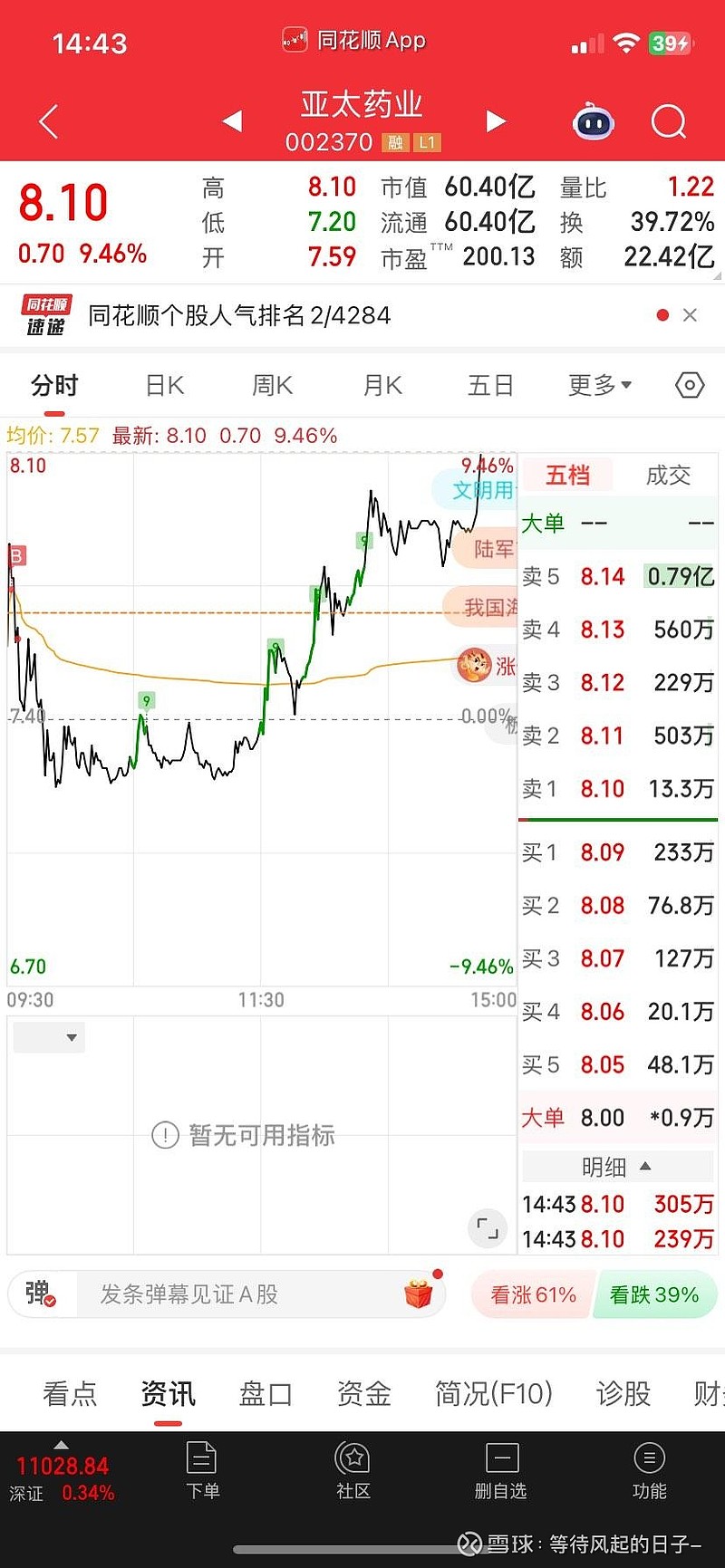Image resolution: width=725 pixels, height=1568 pixels.
Task: Open the 下单 order button
Action: click(x=202, y=1470)
